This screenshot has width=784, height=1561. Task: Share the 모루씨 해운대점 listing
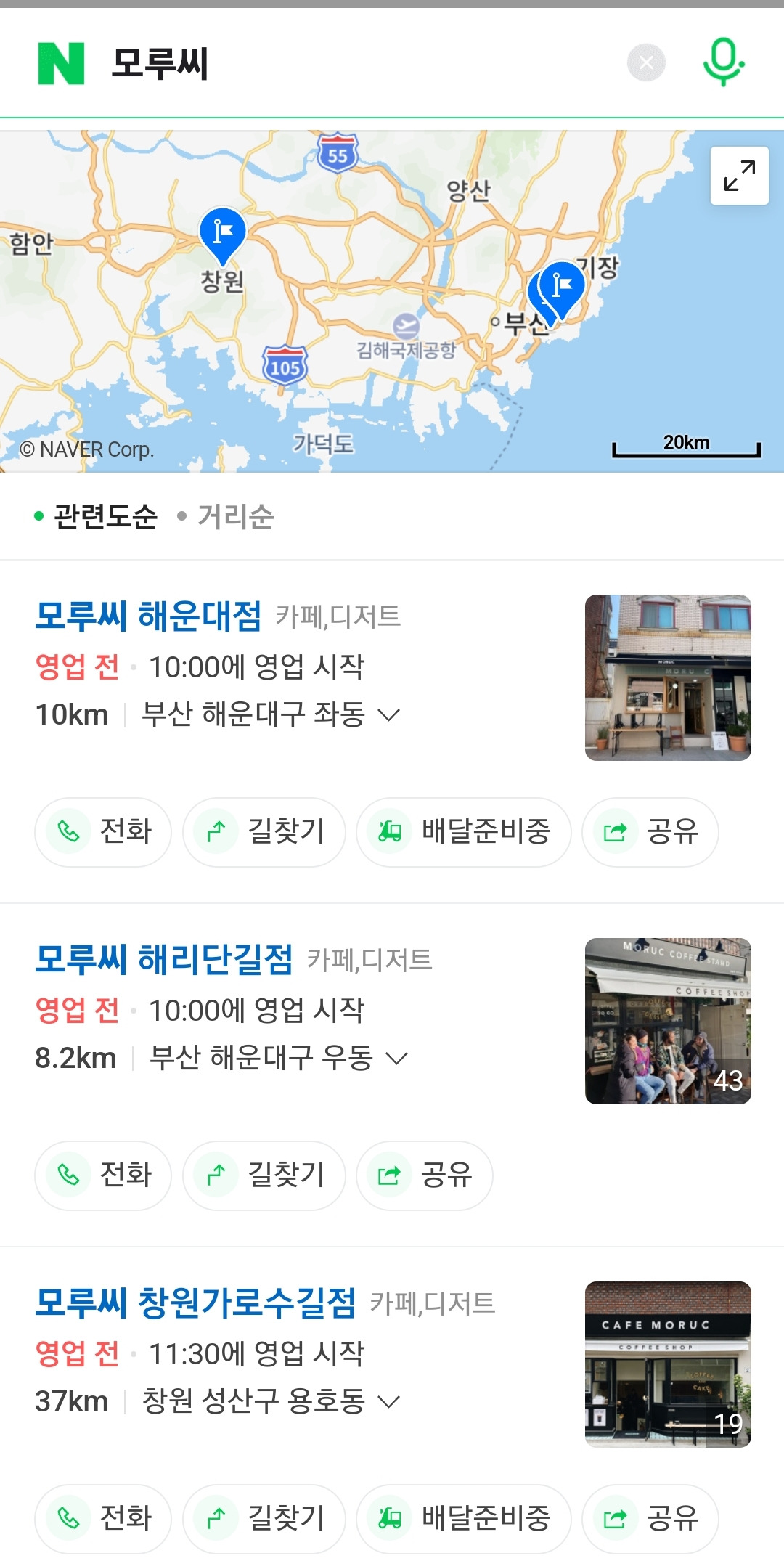[650, 832]
